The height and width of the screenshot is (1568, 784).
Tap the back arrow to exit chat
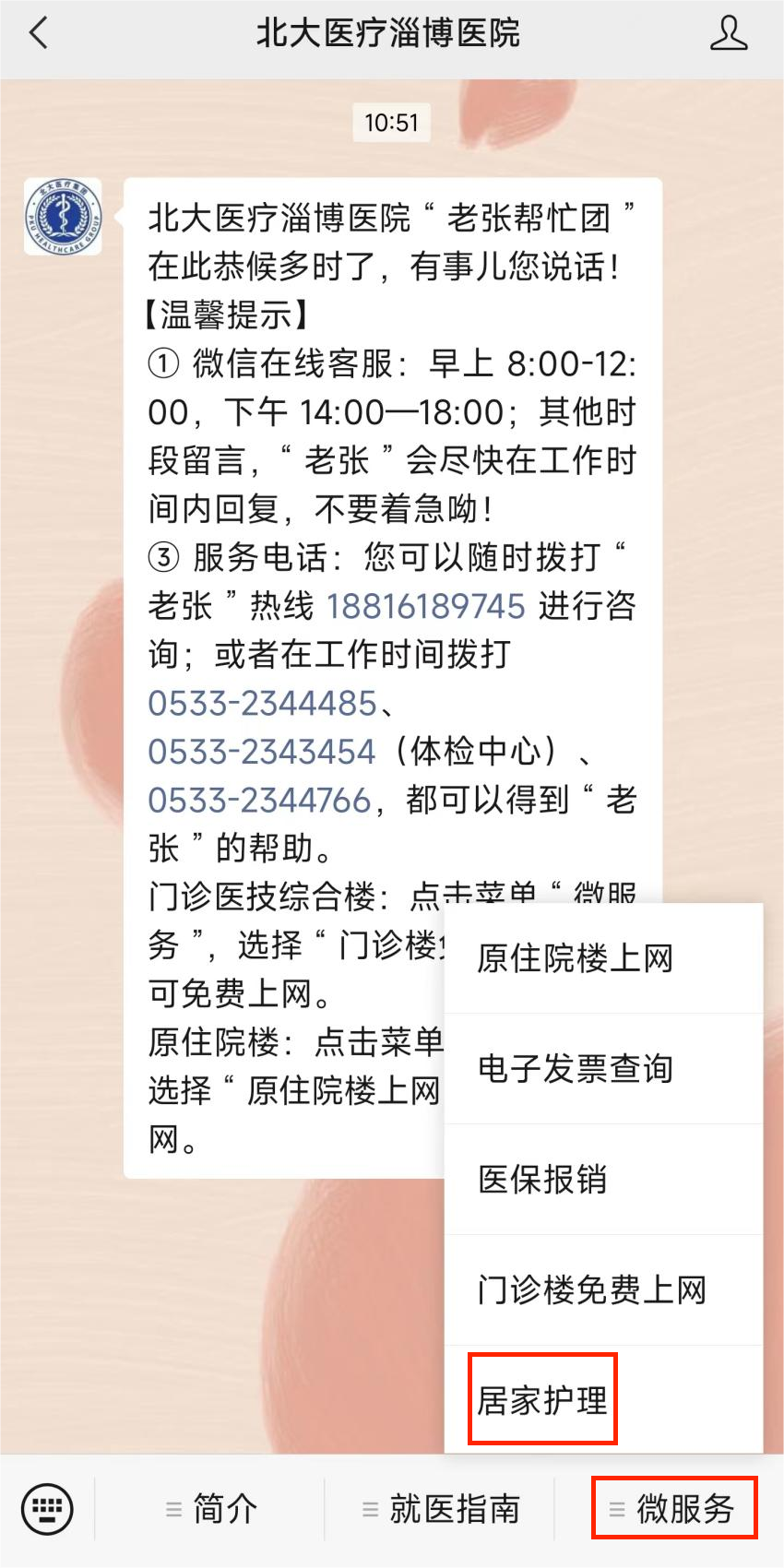pos(37,33)
